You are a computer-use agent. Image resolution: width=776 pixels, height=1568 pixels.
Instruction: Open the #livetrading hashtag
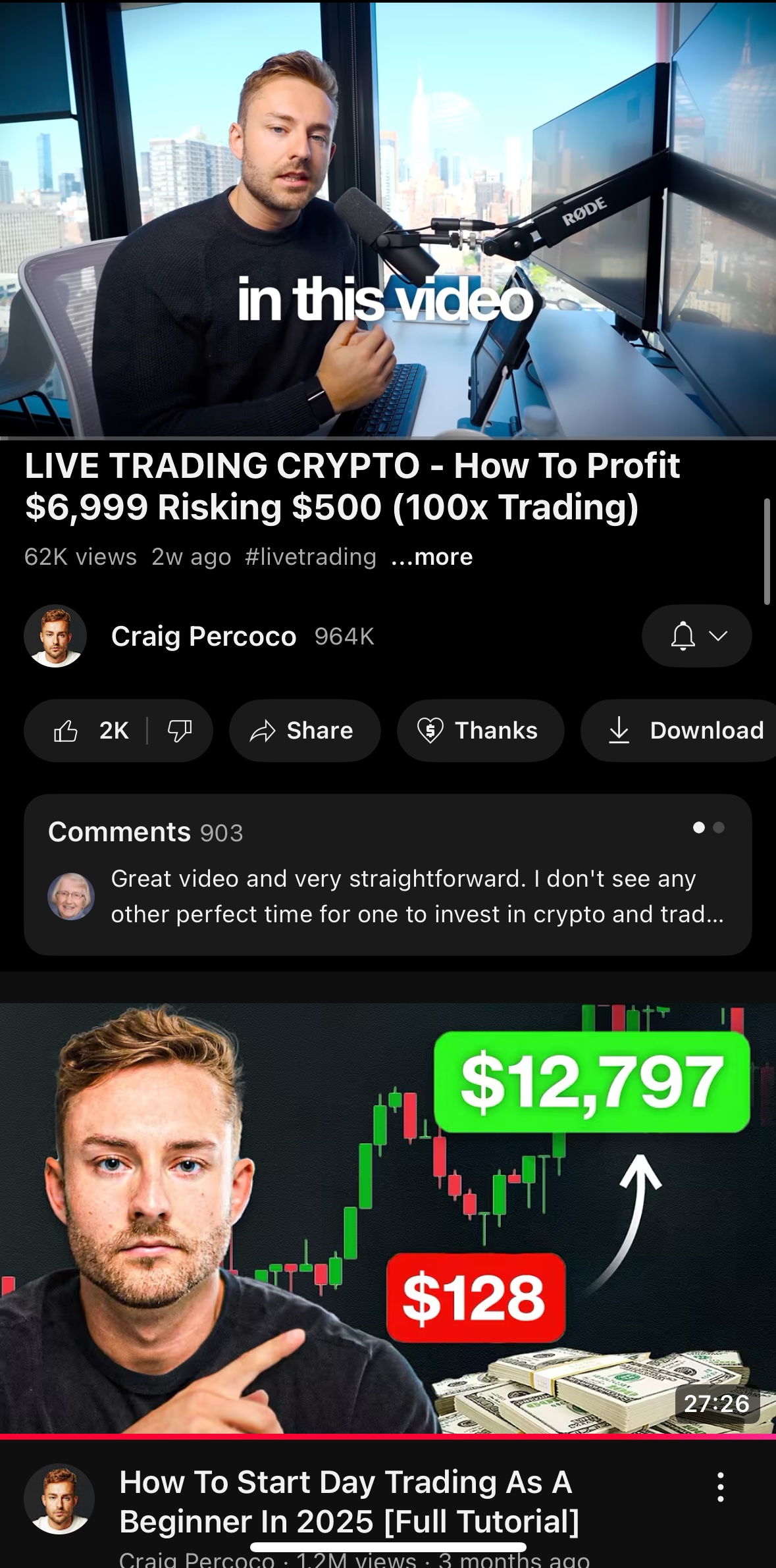(x=310, y=557)
